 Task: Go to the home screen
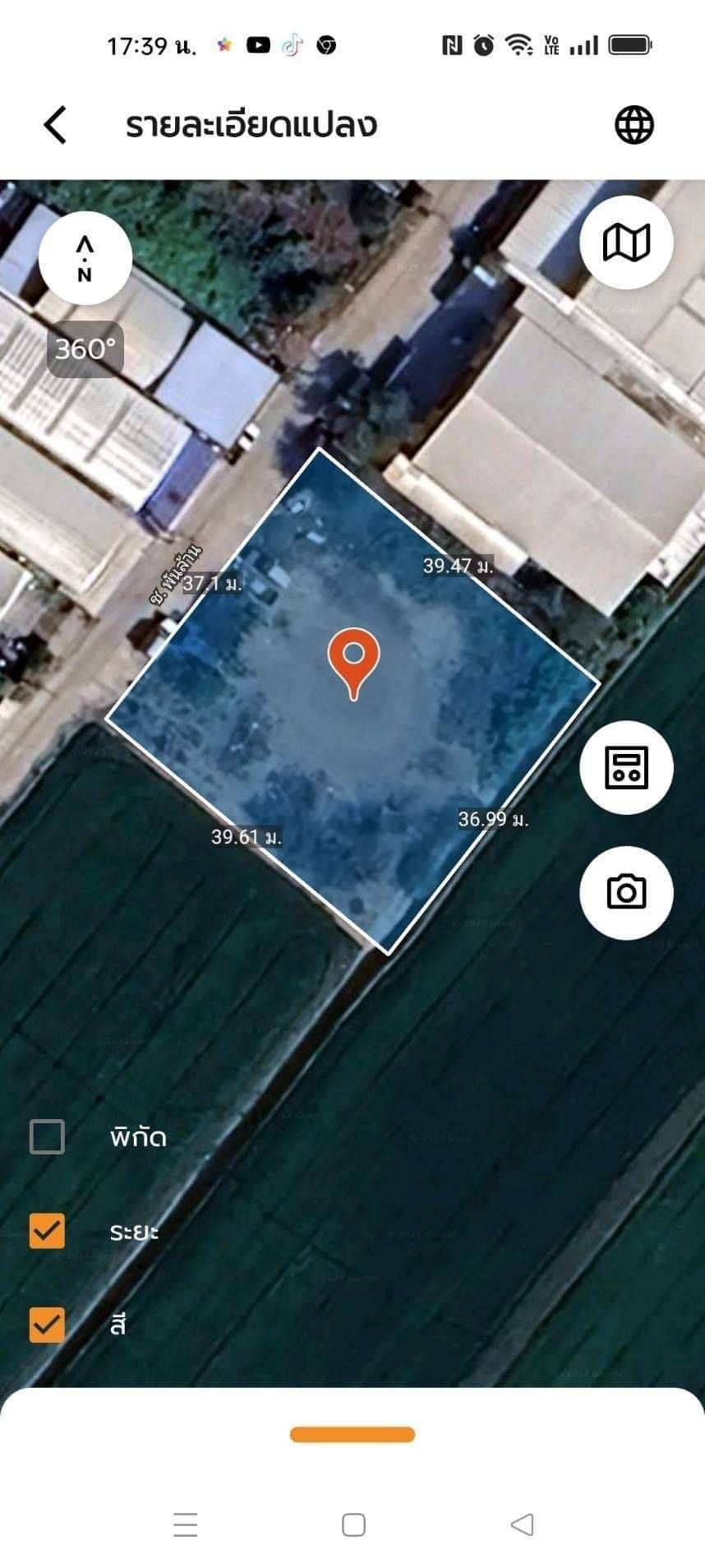(x=353, y=1524)
